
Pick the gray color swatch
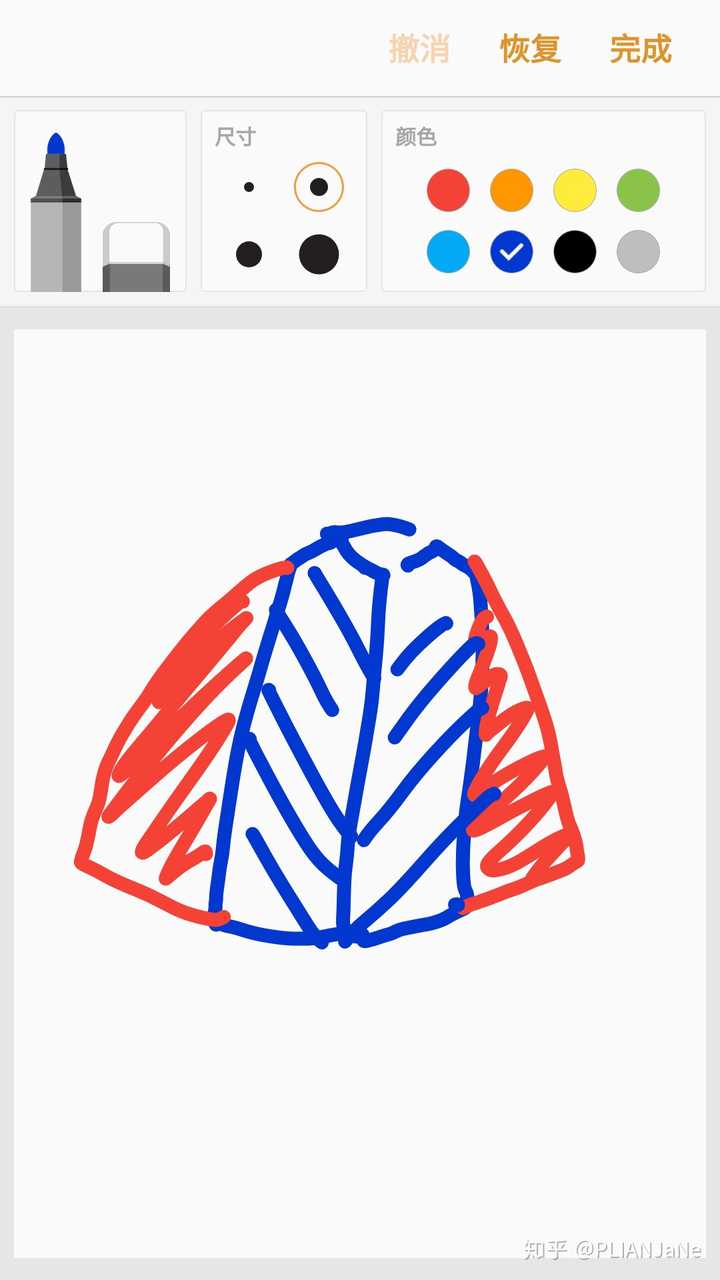click(638, 252)
